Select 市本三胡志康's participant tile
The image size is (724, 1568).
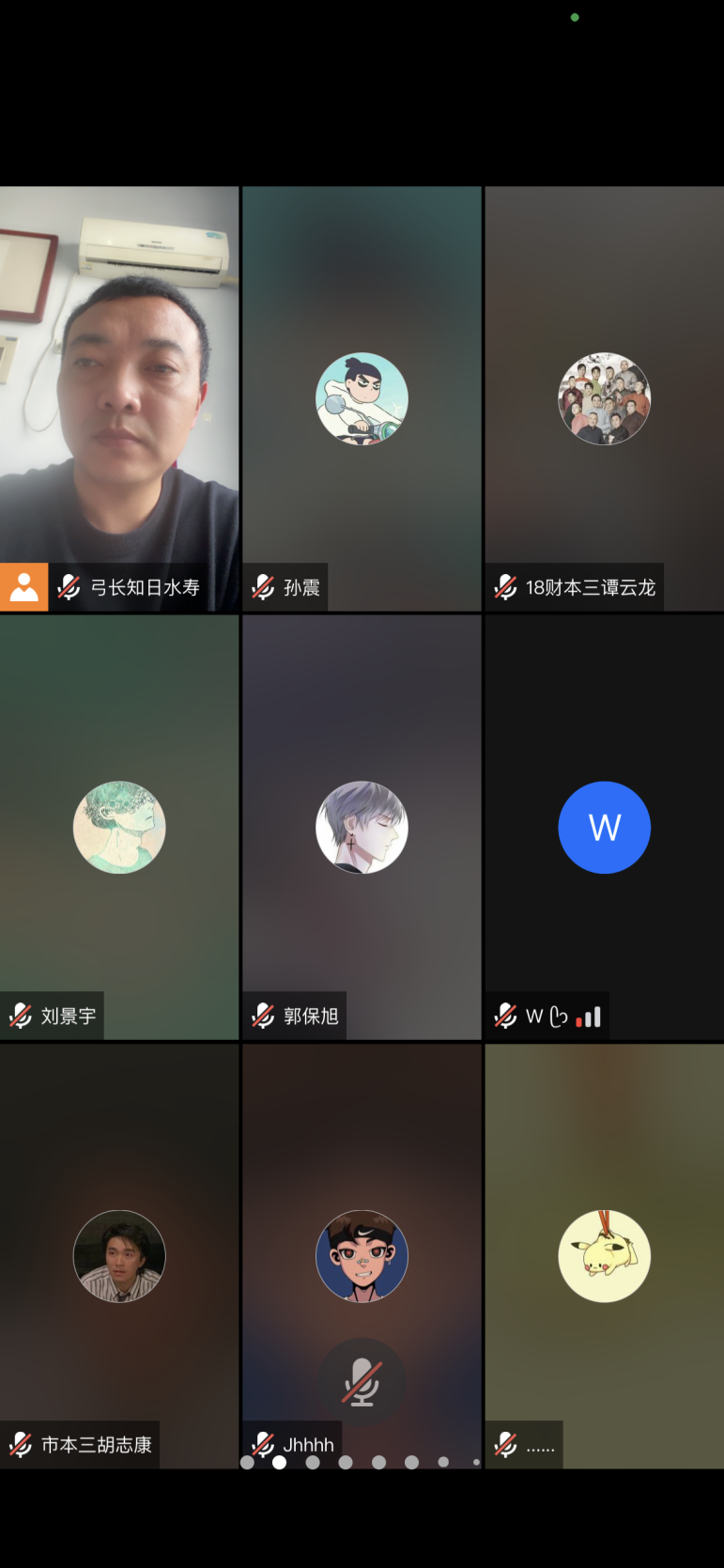tap(119, 1256)
